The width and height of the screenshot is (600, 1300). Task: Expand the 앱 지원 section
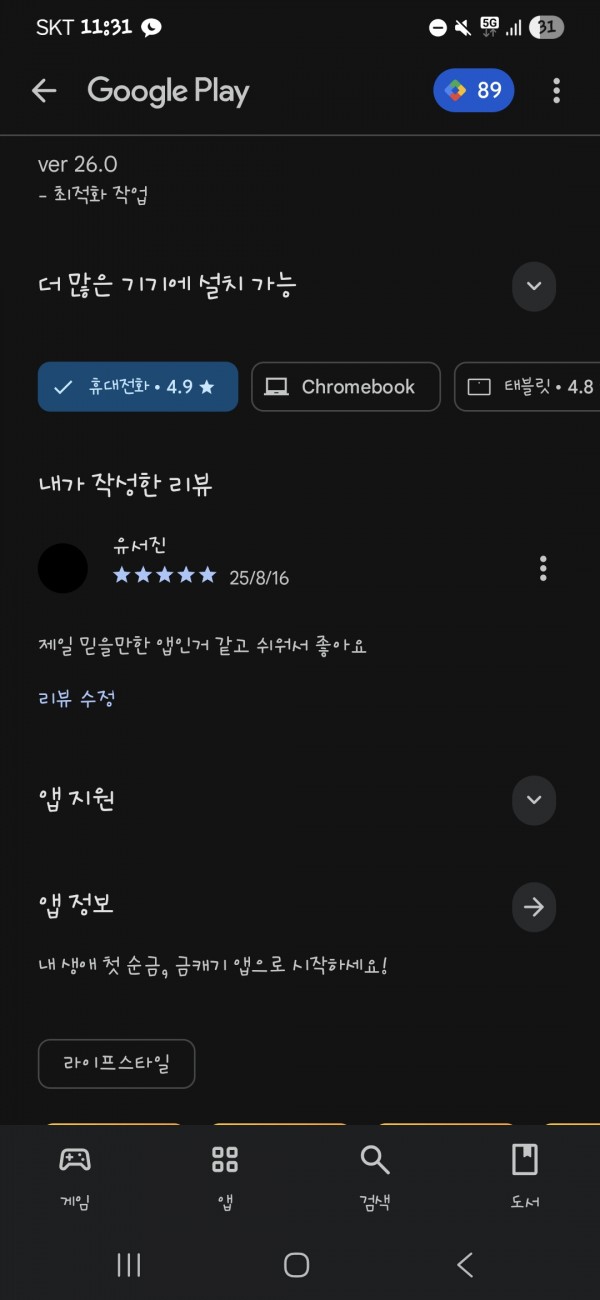click(x=534, y=800)
